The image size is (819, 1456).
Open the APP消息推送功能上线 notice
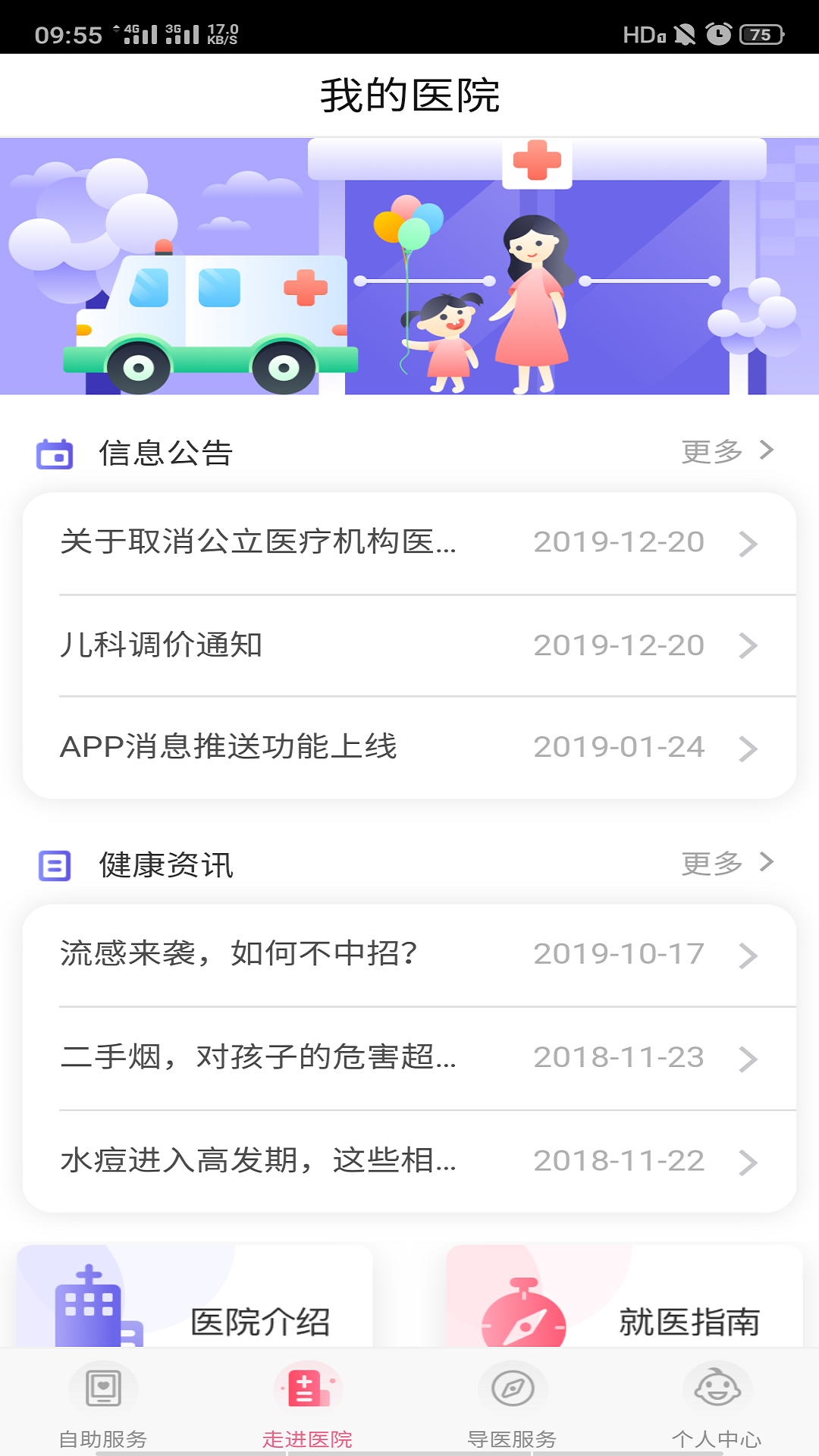(409, 748)
